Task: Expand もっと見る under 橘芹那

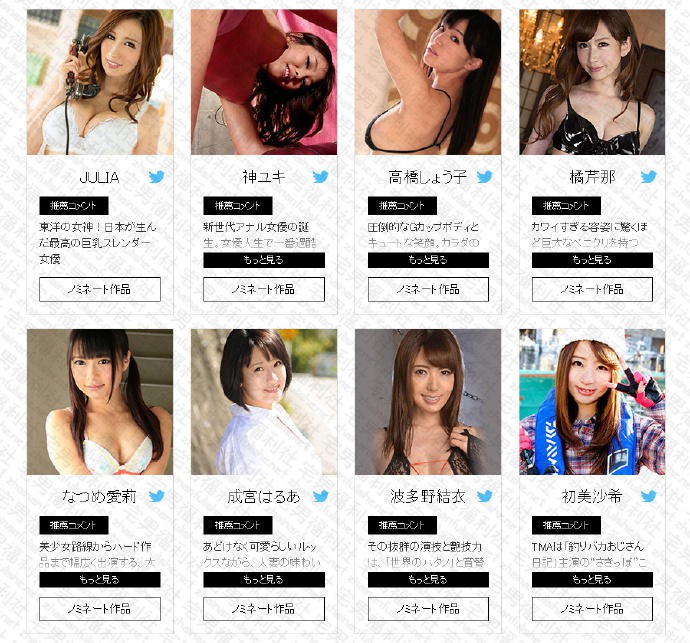Action: [x=592, y=260]
